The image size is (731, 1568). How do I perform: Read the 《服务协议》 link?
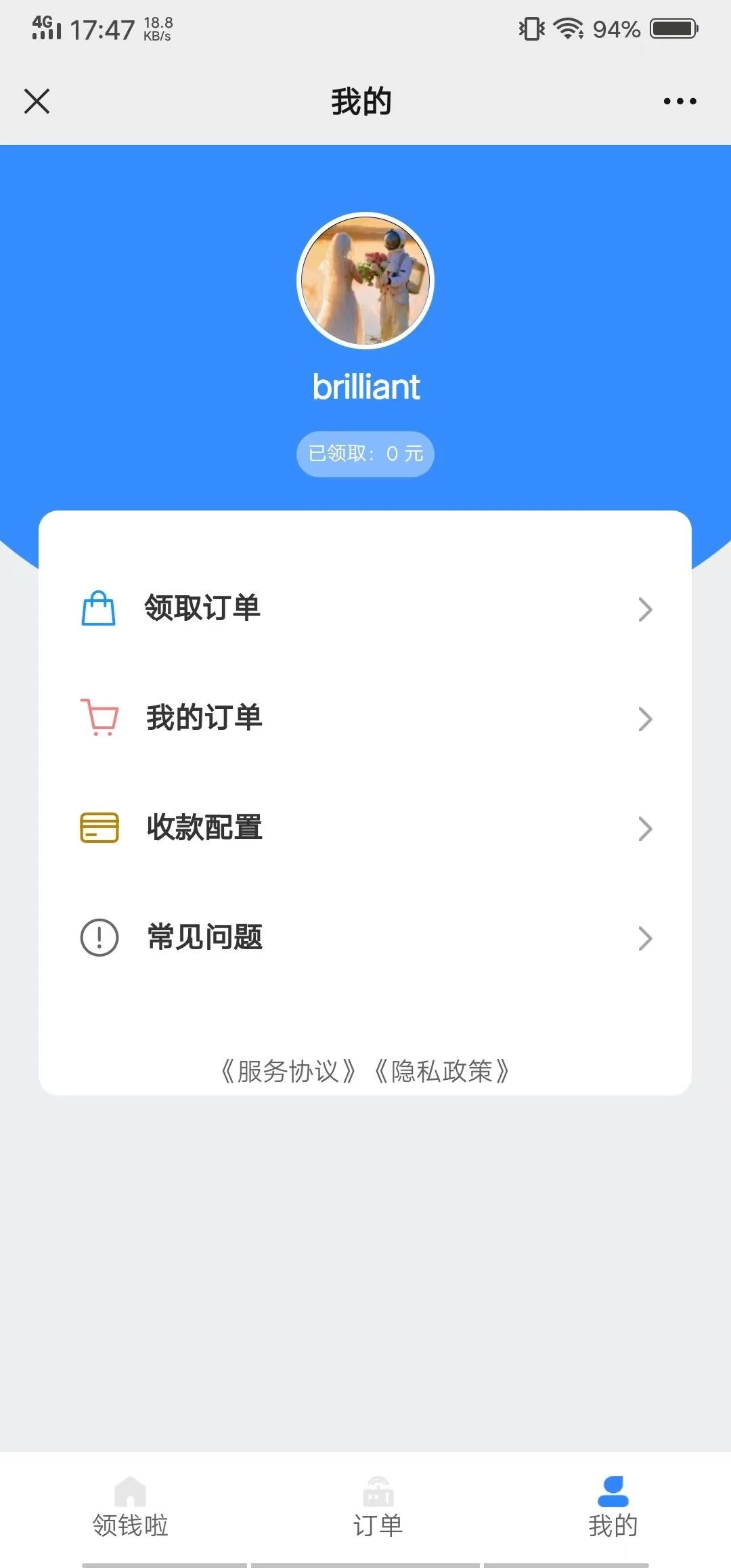point(288,1071)
